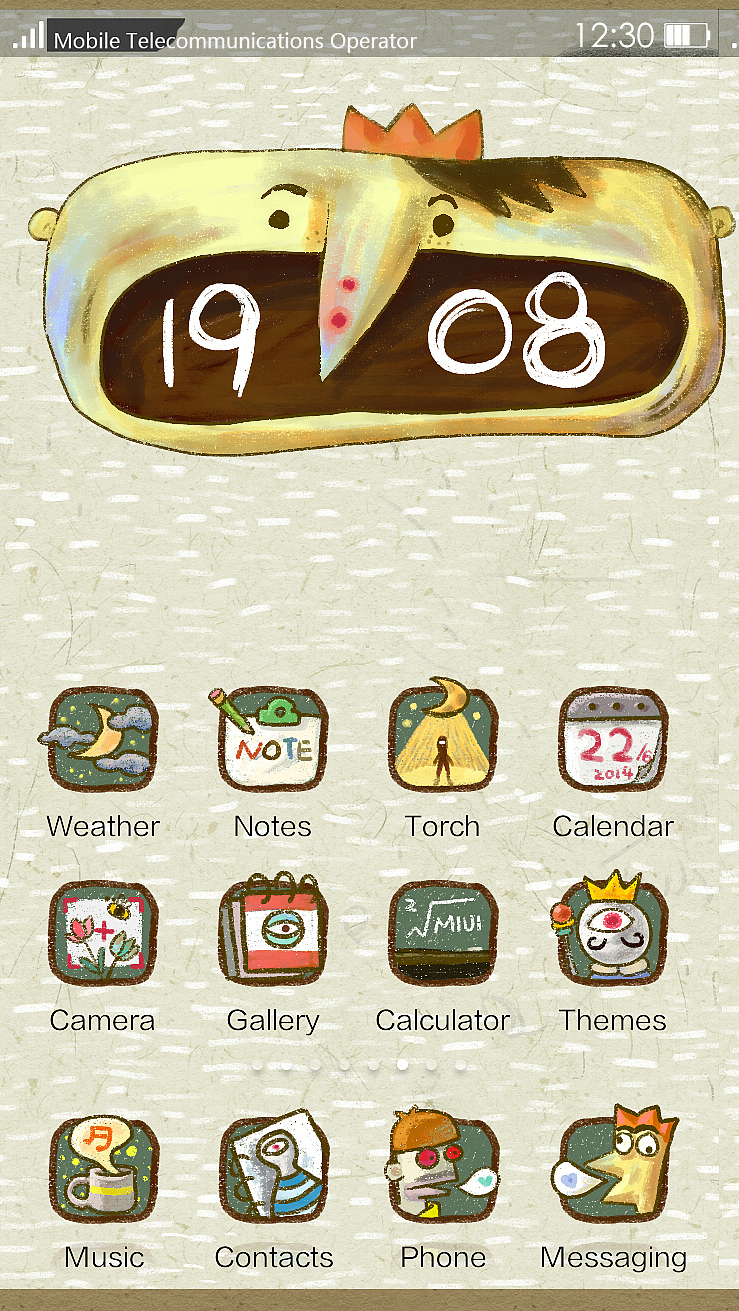The image size is (739, 1311).
Task: Launch the Camera app
Action: coord(102,933)
